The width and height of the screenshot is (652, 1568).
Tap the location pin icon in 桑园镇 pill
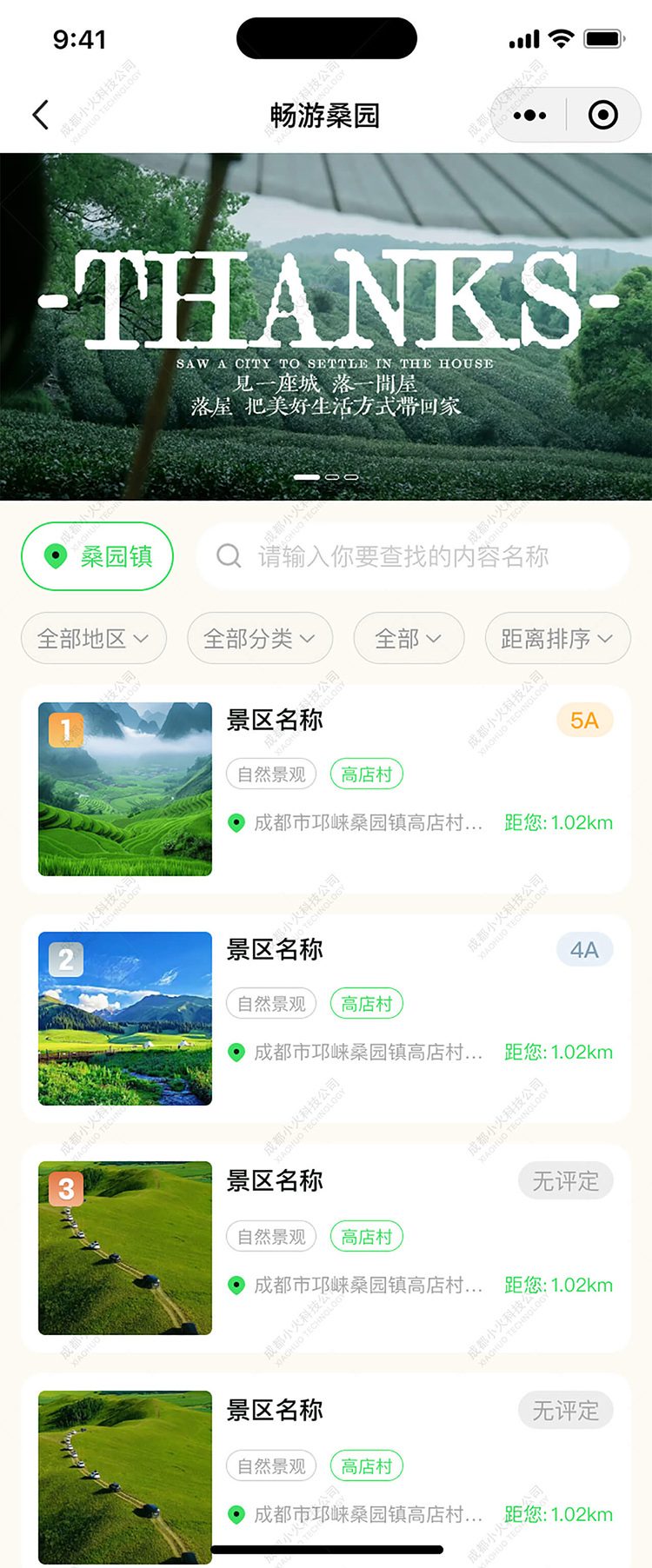[x=57, y=556]
